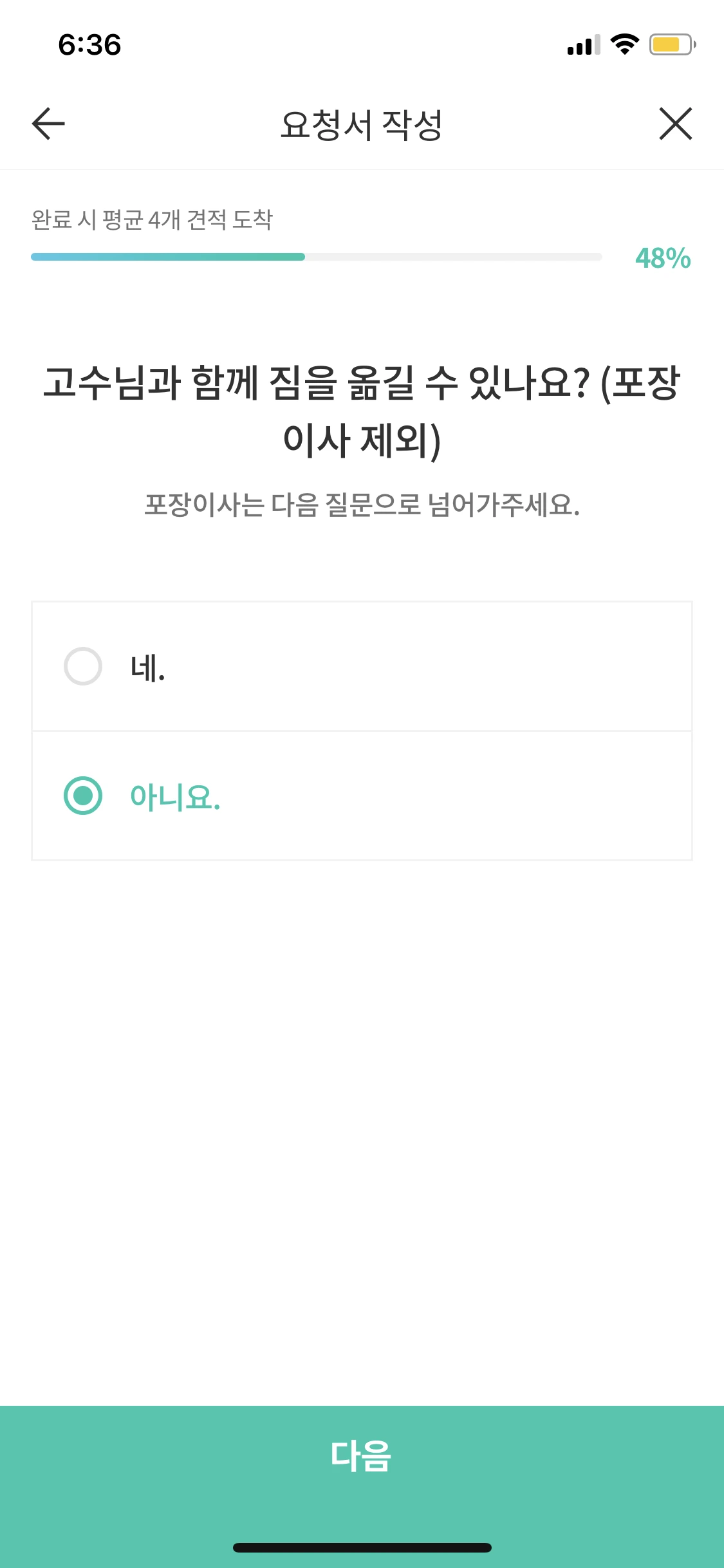The image size is (724, 1568).
Task: Tap the battery indicator
Action: tap(667, 43)
